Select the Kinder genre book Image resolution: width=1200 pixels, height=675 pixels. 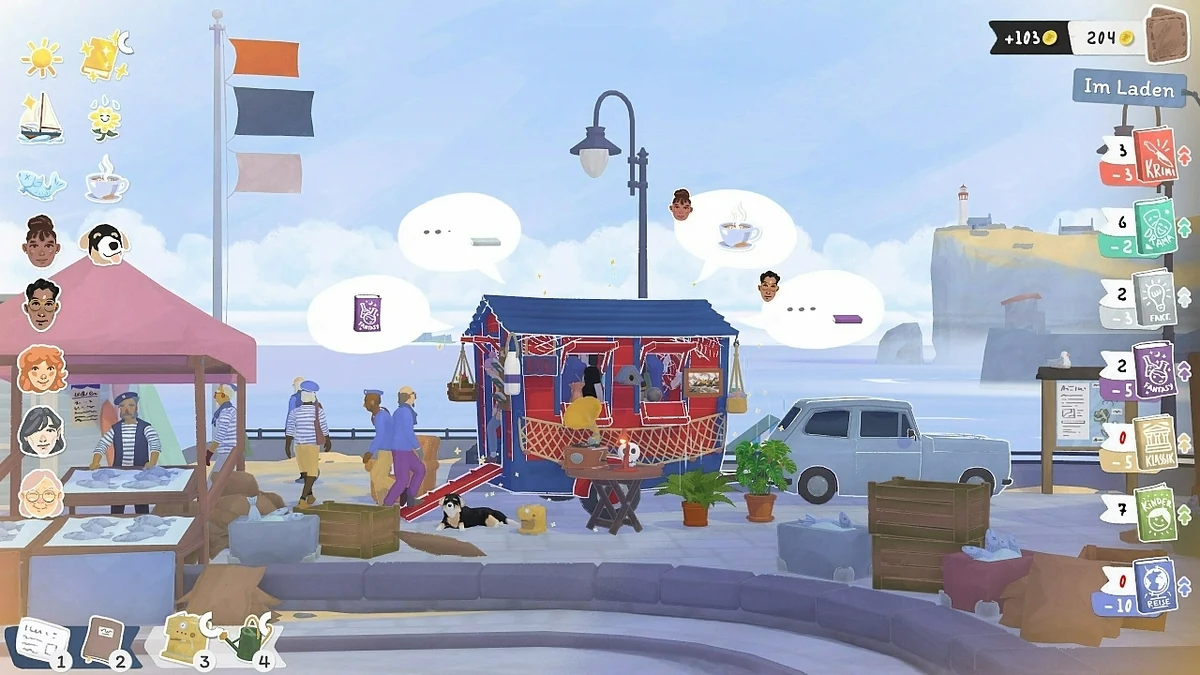[1155, 514]
